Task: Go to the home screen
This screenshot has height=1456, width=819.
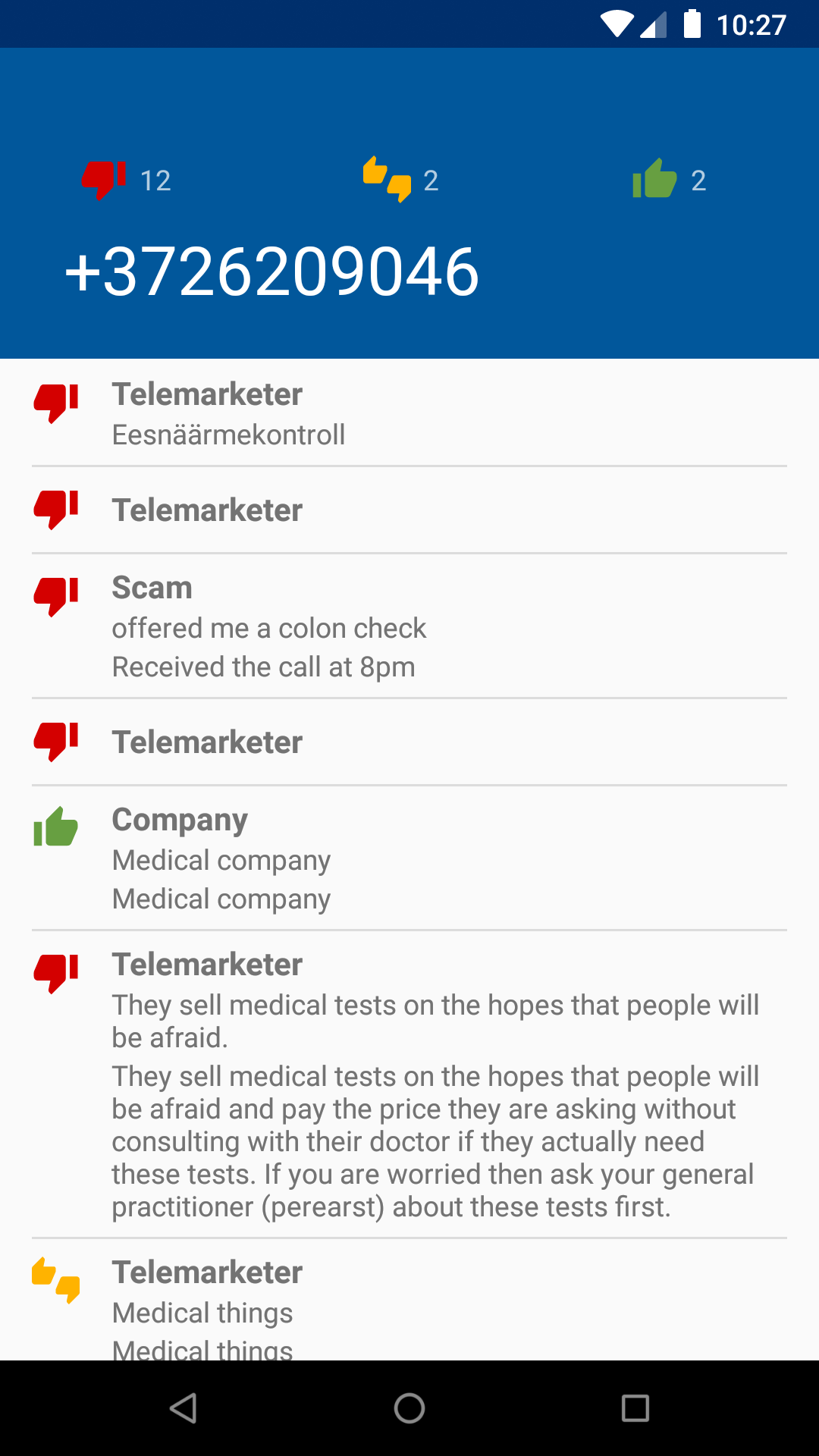Action: [409, 1408]
